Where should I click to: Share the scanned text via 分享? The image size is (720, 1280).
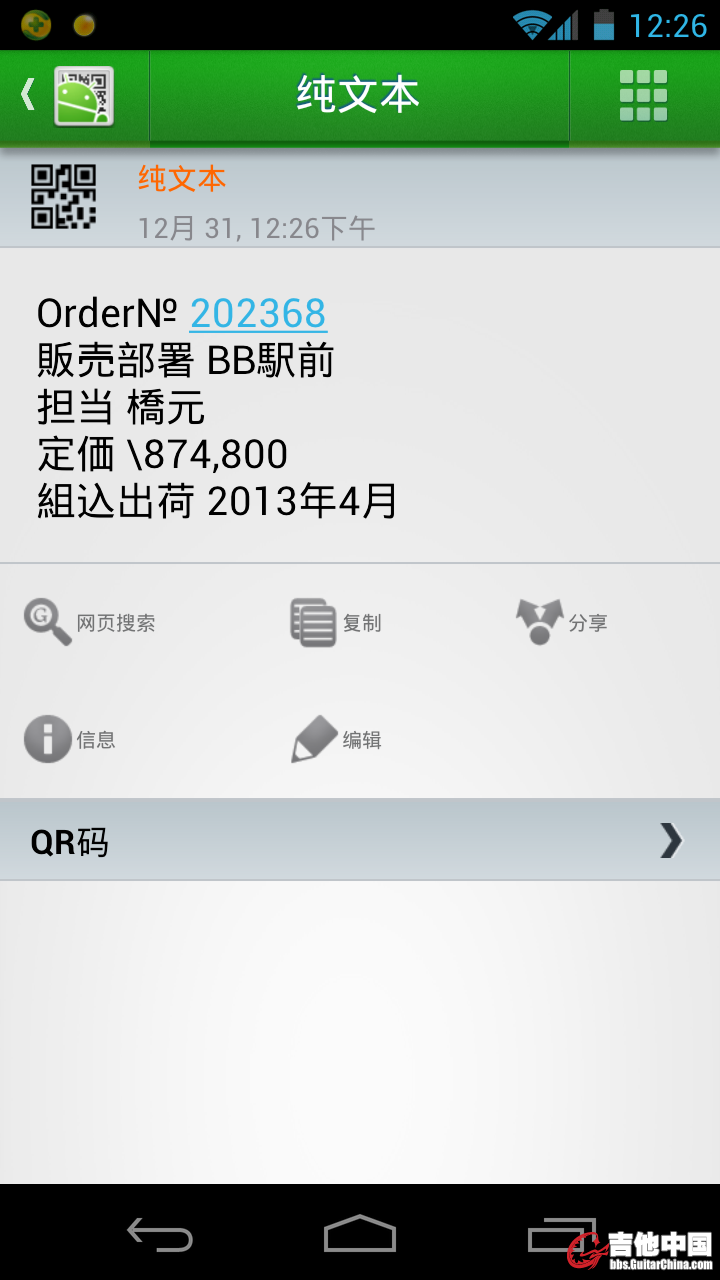562,622
